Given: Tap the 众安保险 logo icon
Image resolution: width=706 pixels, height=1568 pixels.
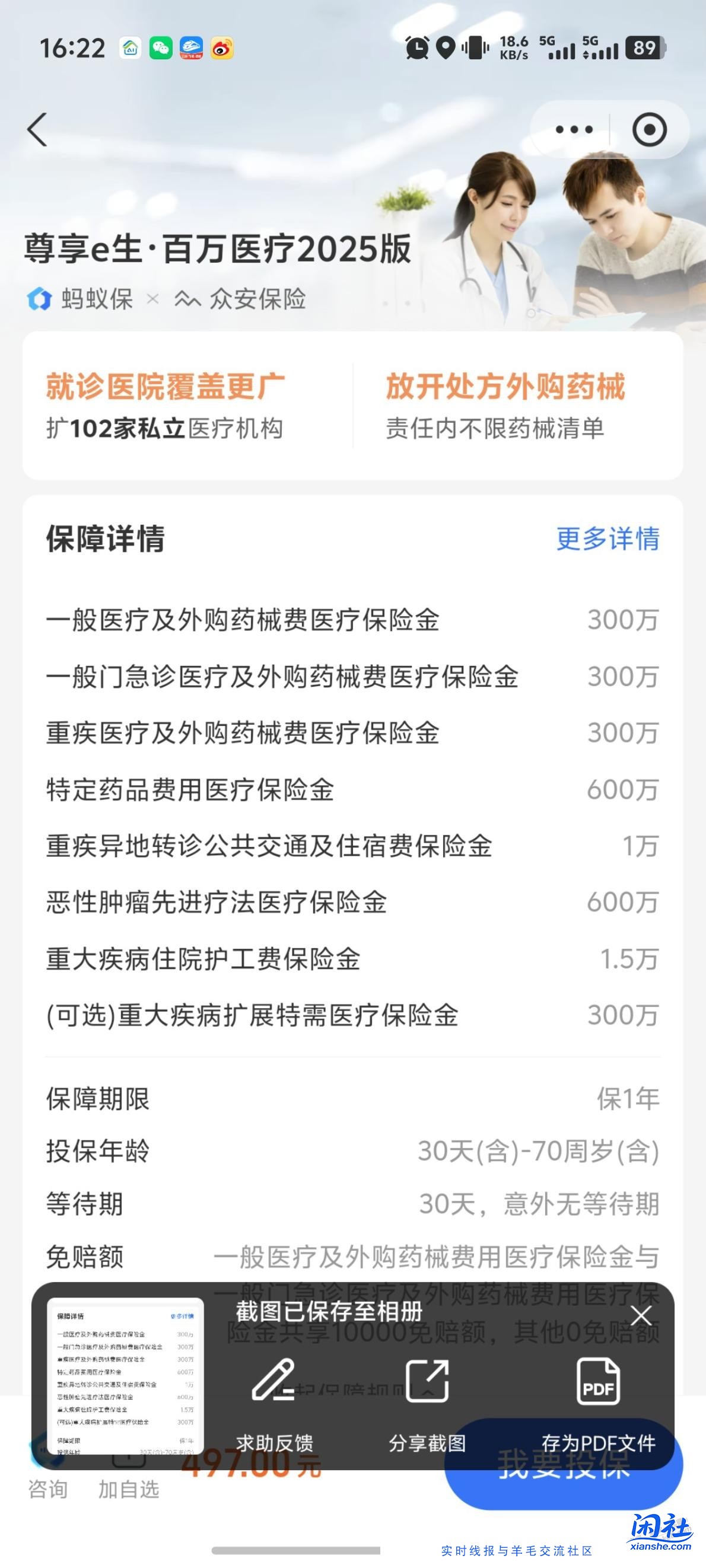Looking at the screenshot, I should pyautogui.click(x=187, y=299).
